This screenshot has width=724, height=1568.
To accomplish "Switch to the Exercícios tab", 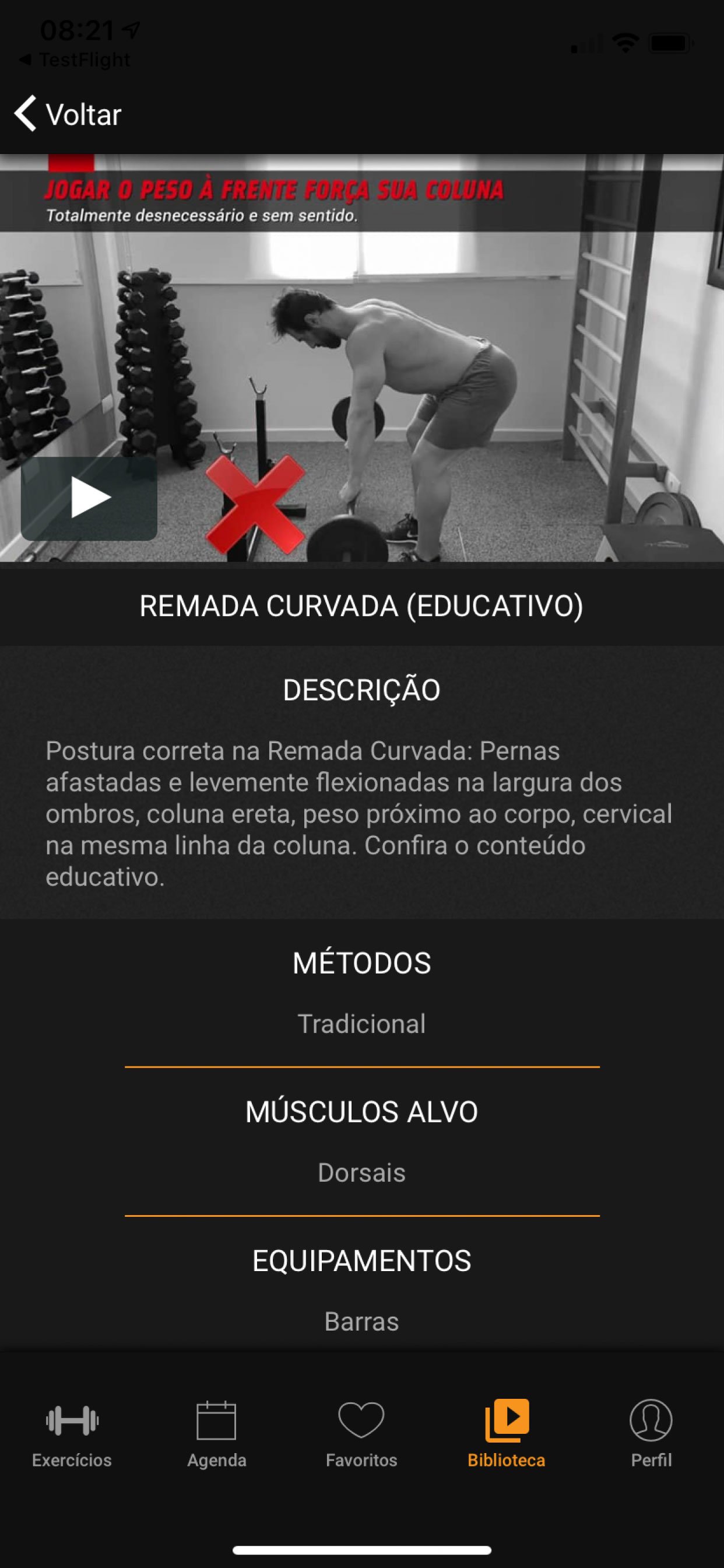I will (72, 1434).
